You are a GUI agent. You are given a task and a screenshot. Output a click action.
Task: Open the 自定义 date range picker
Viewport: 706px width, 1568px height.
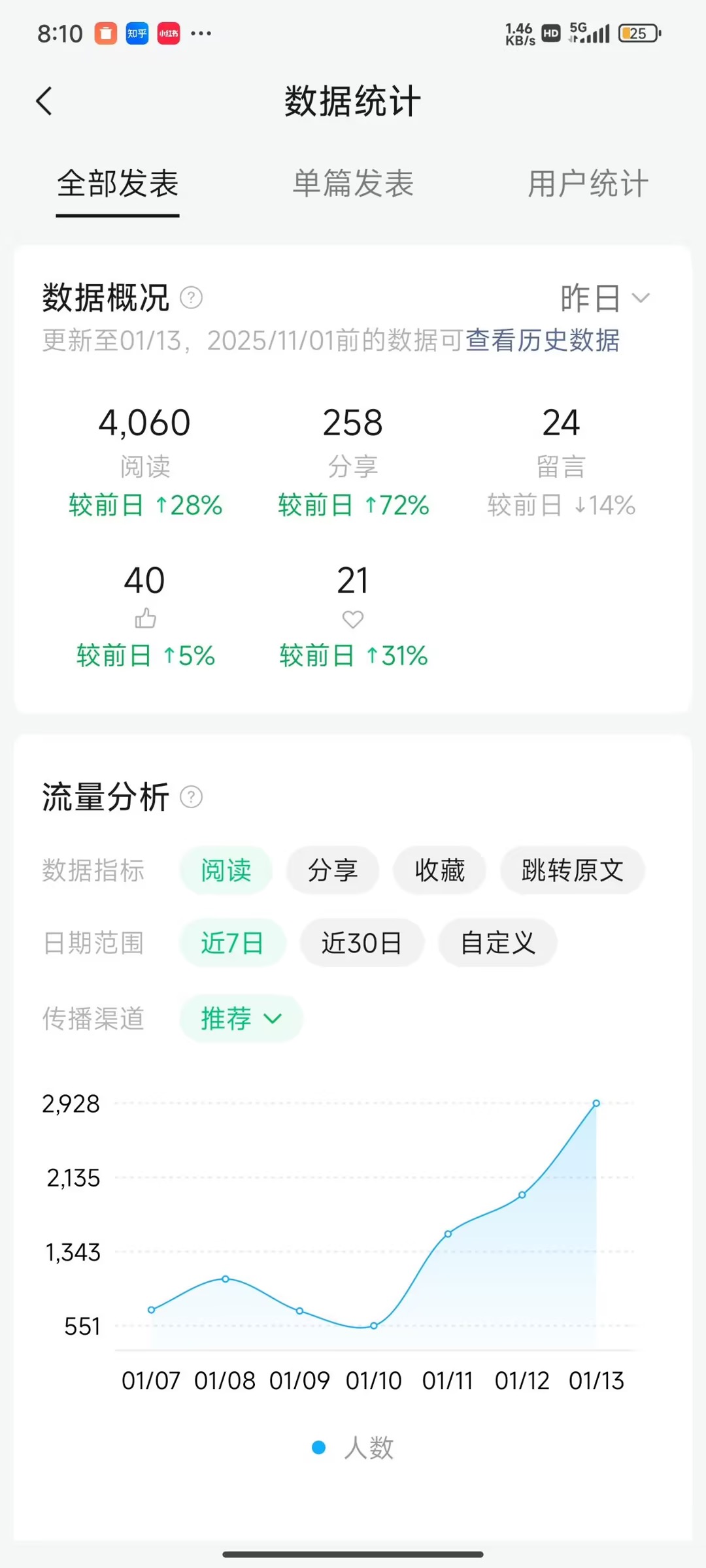(x=498, y=943)
